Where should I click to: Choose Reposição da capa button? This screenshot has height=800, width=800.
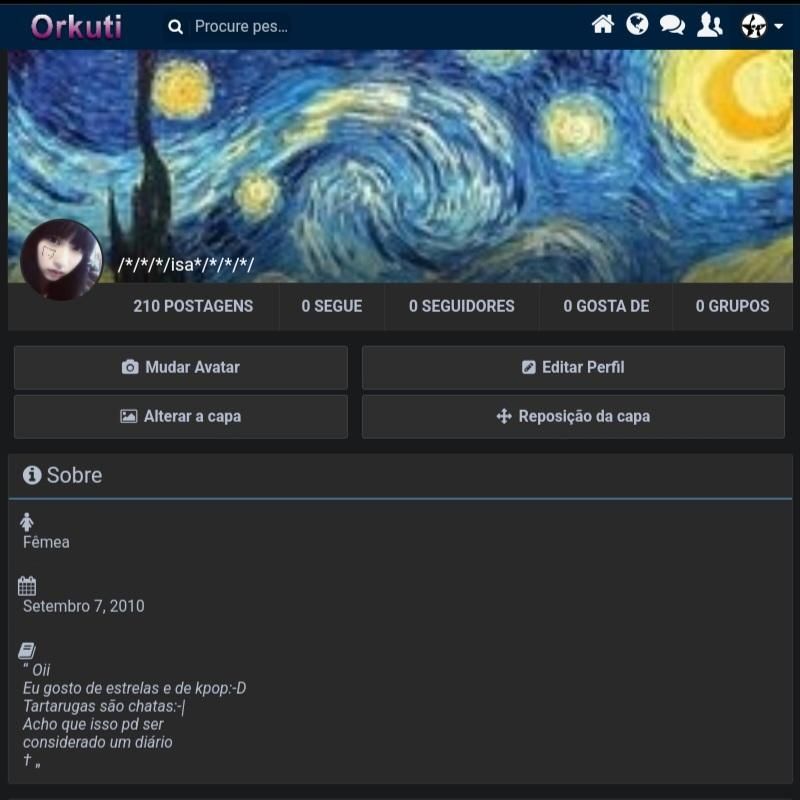point(573,416)
